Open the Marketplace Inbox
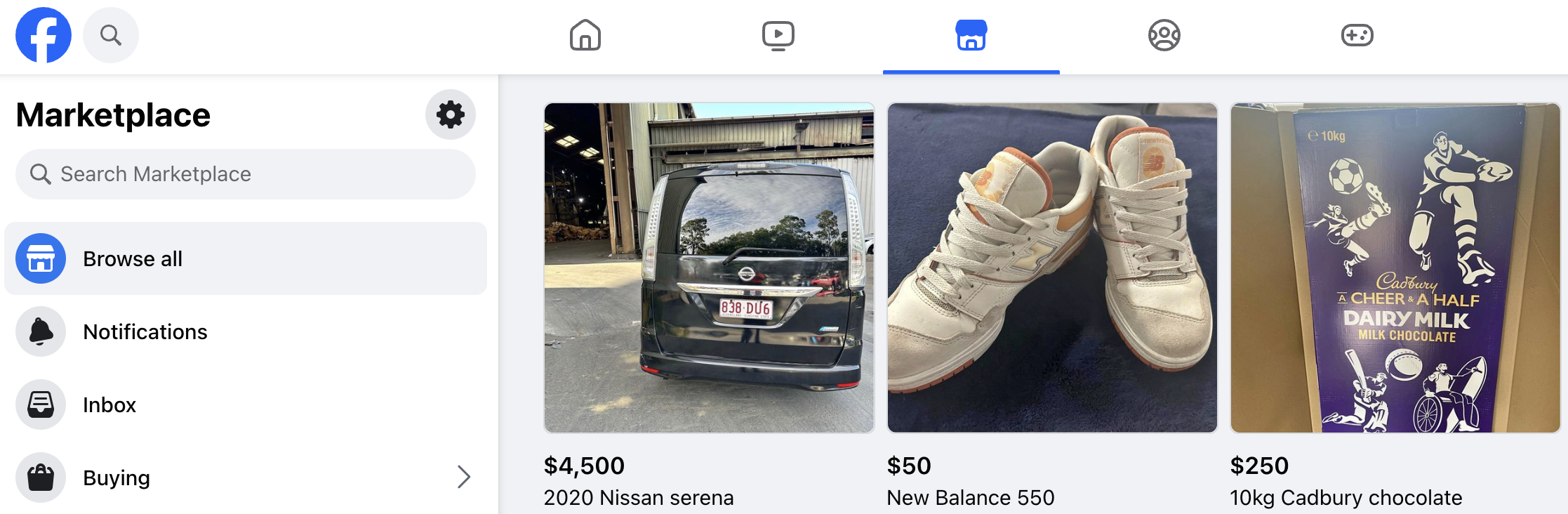This screenshot has width=1568, height=514. 109,404
